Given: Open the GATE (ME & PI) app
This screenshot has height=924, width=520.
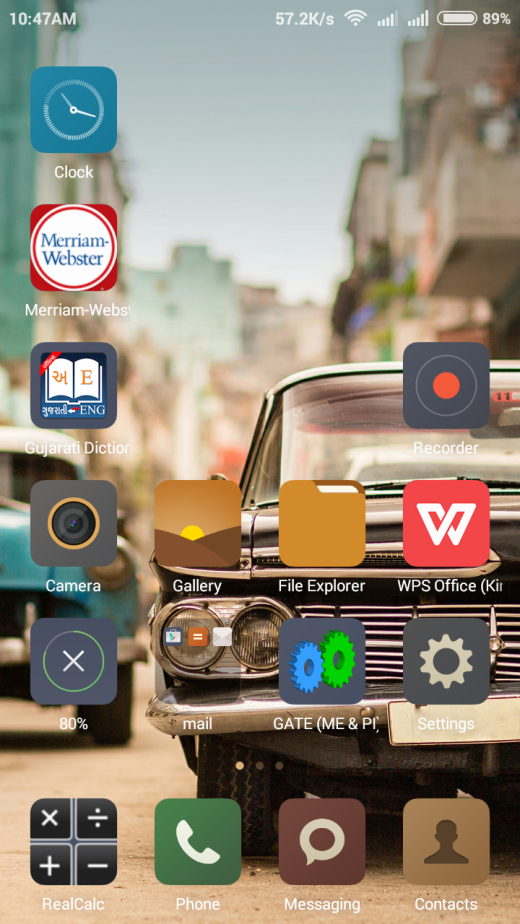Looking at the screenshot, I should (322, 661).
